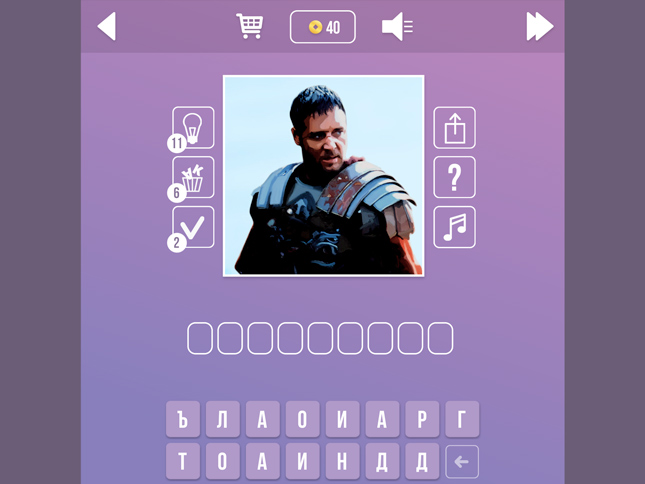Viewport: 645px width, 484px height.
Task: Use the light bulb hint
Action: point(193,128)
